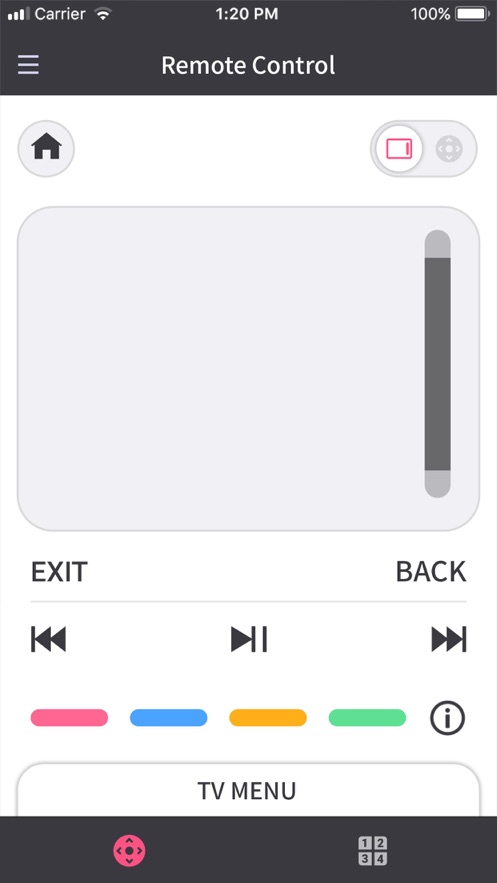The height and width of the screenshot is (883, 497).
Task: Tap the BACK button
Action: [x=431, y=572]
